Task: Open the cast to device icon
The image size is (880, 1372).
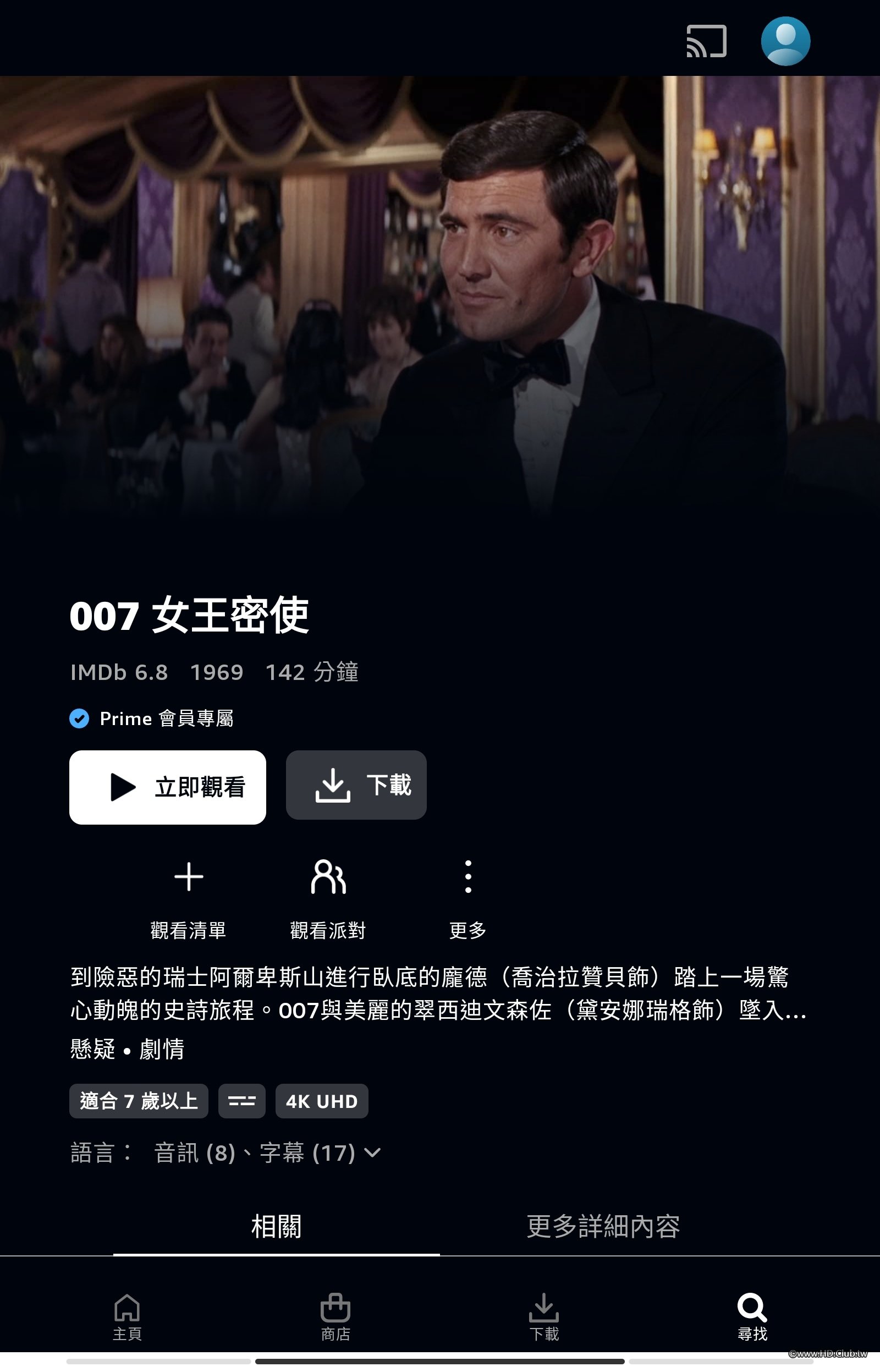Action: click(706, 41)
